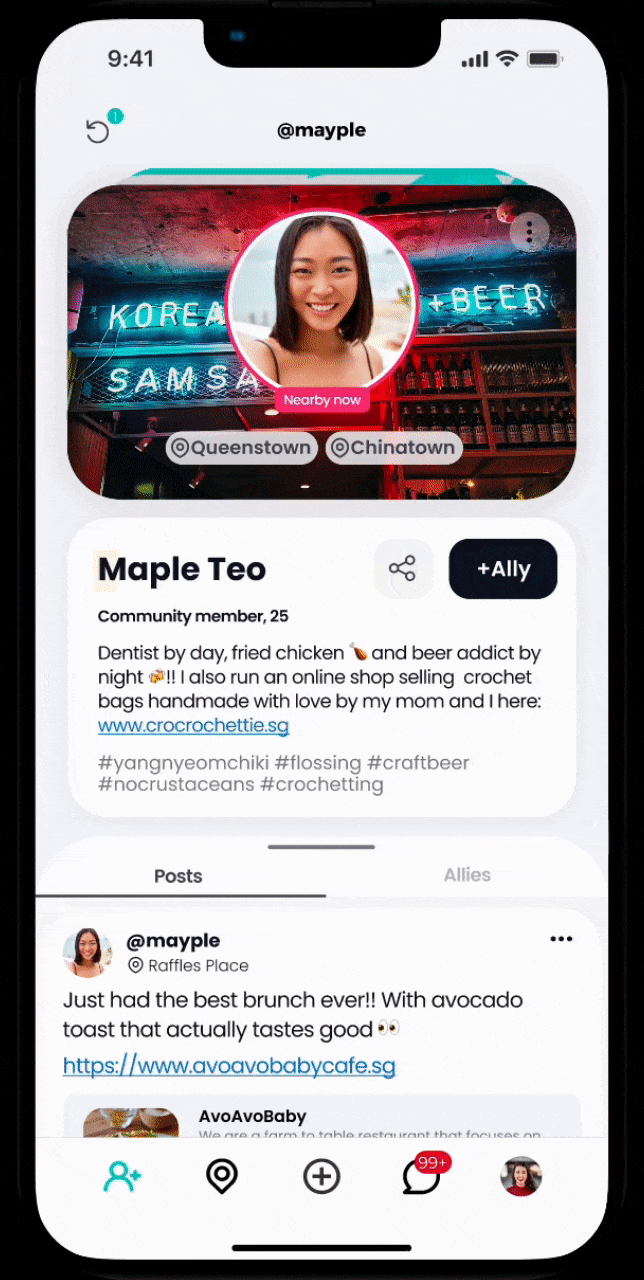Open the add friends tab

[122, 1177]
